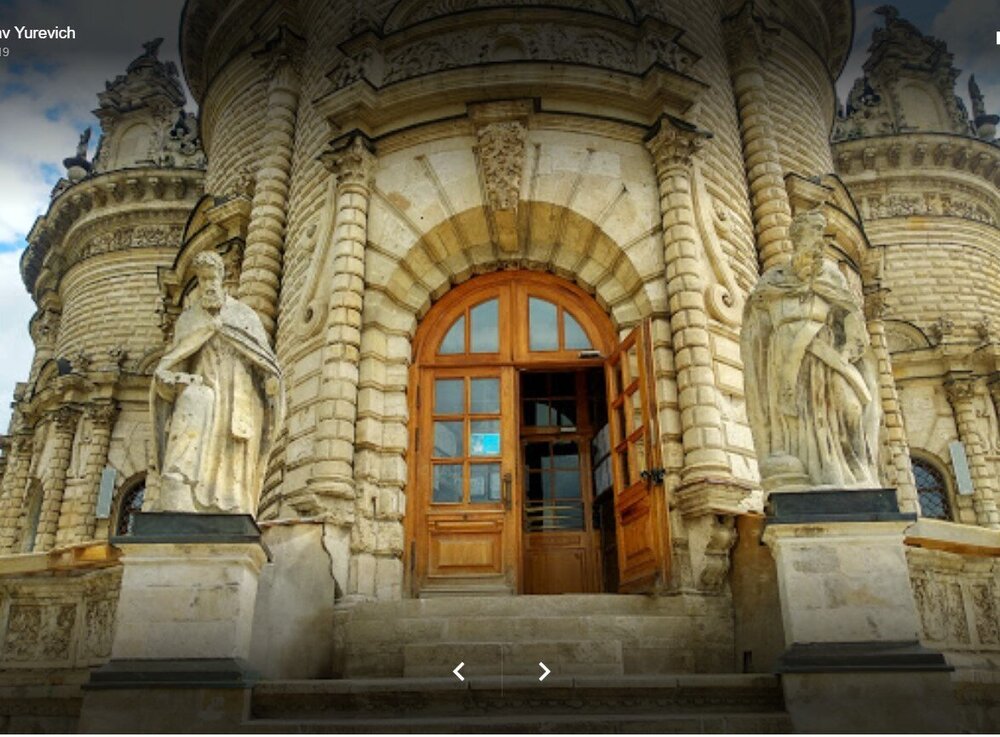Open photo author Yurevich's profile
Viewport: 1000px width, 737px height.
[37, 33]
